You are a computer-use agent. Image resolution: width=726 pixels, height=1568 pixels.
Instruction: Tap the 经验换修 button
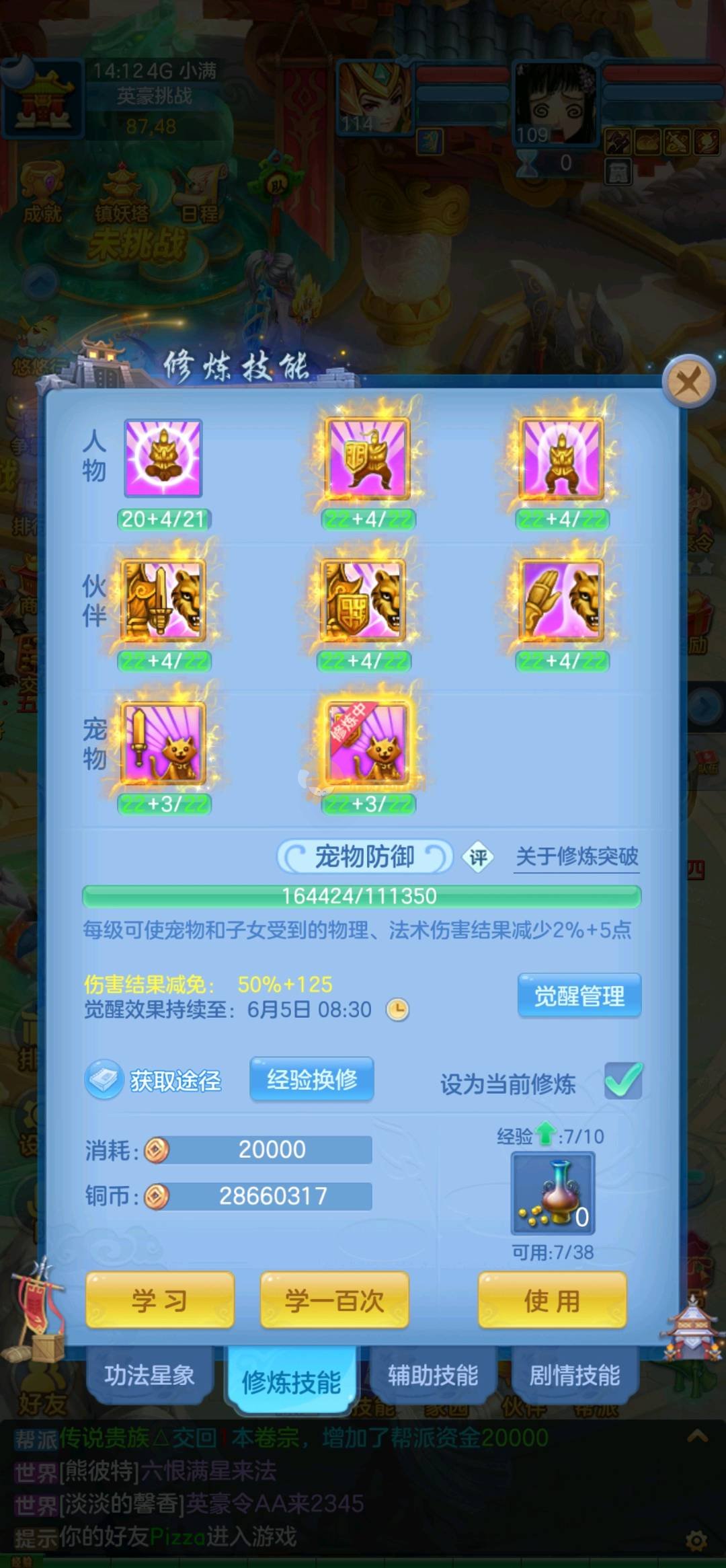pyautogui.click(x=311, y=1080)
